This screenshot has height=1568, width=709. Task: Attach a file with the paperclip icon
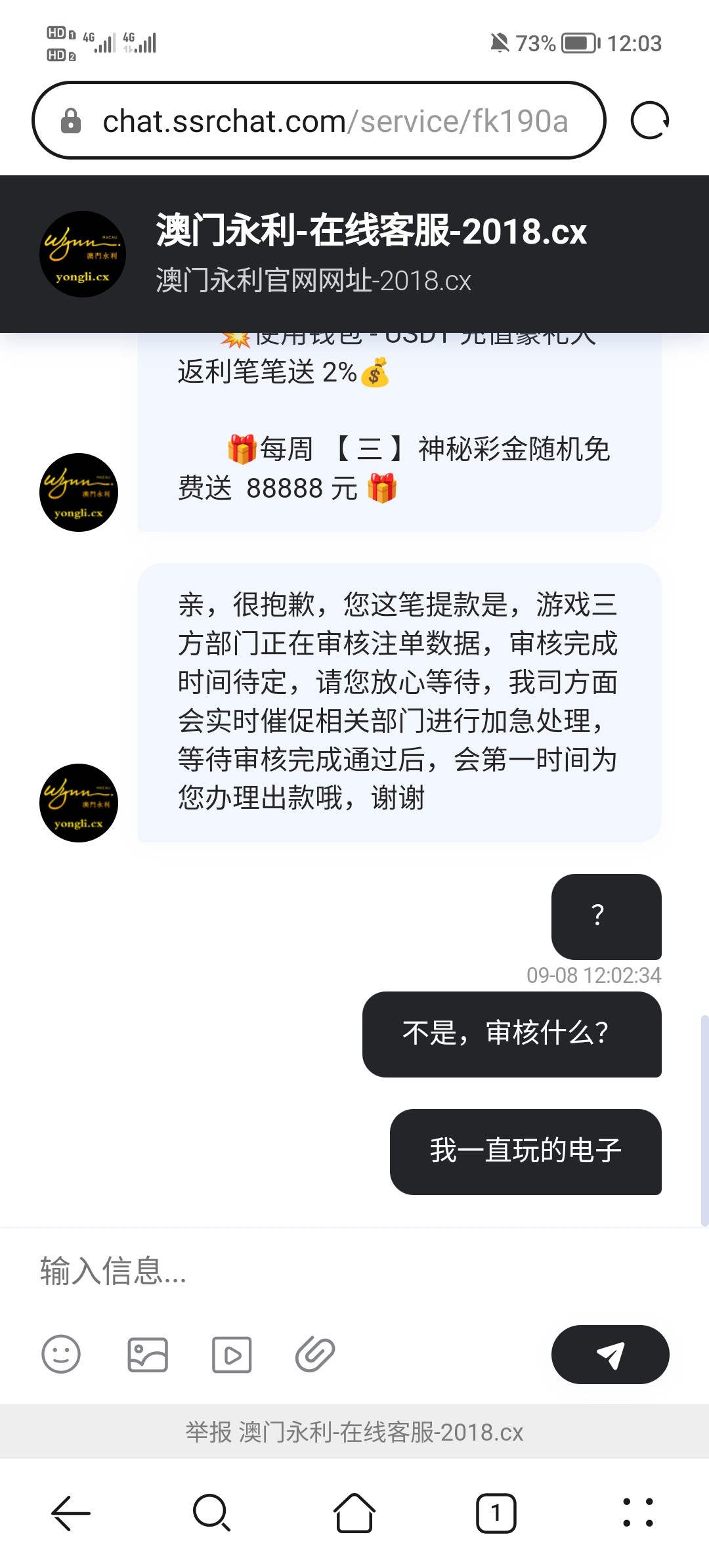point(315,1354)
